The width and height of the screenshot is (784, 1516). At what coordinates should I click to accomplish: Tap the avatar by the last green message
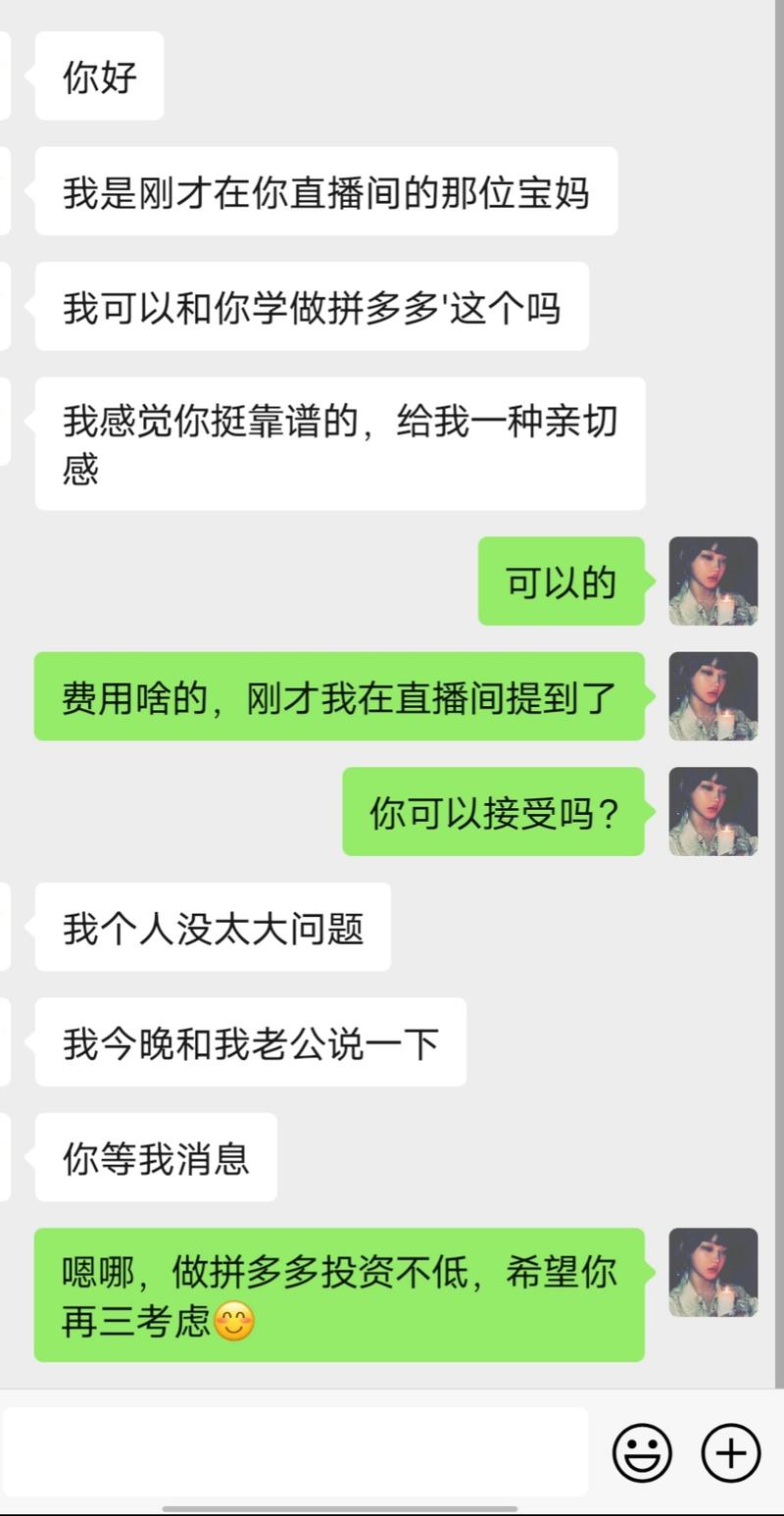(x=713, y=1273)
